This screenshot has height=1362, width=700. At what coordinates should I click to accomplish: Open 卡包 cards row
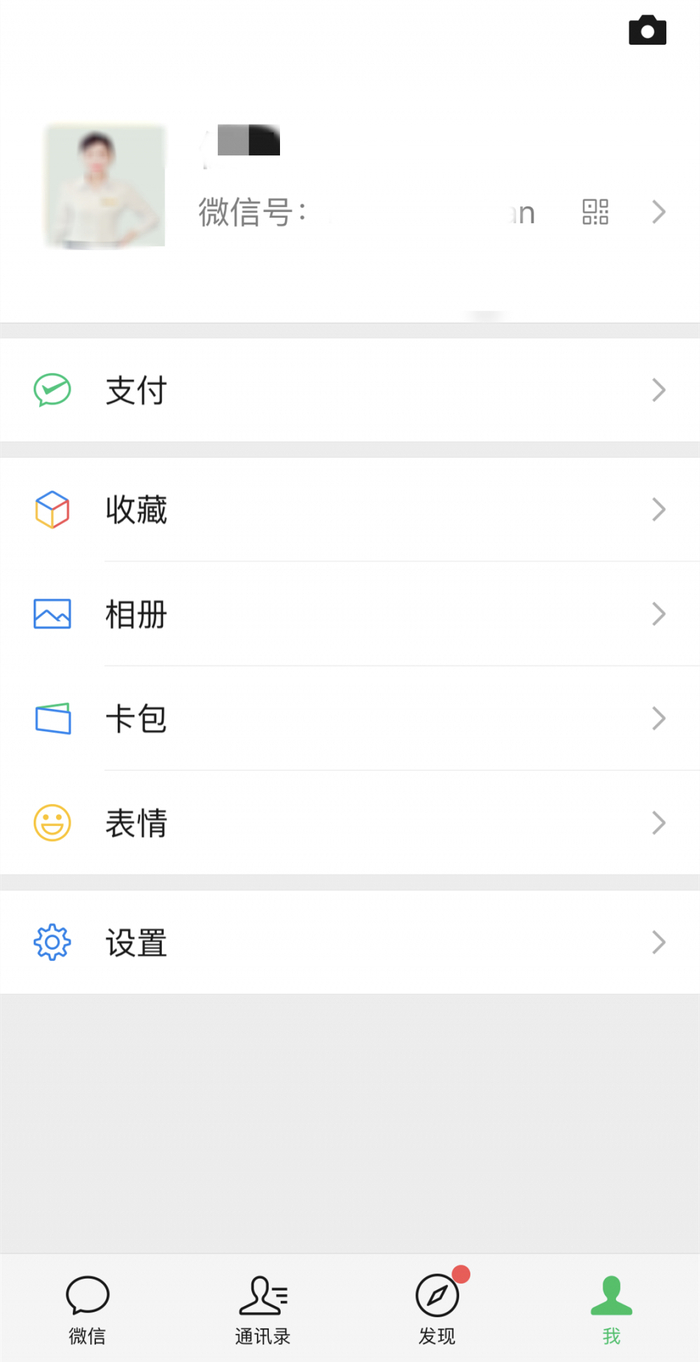[x=350, y=718]
